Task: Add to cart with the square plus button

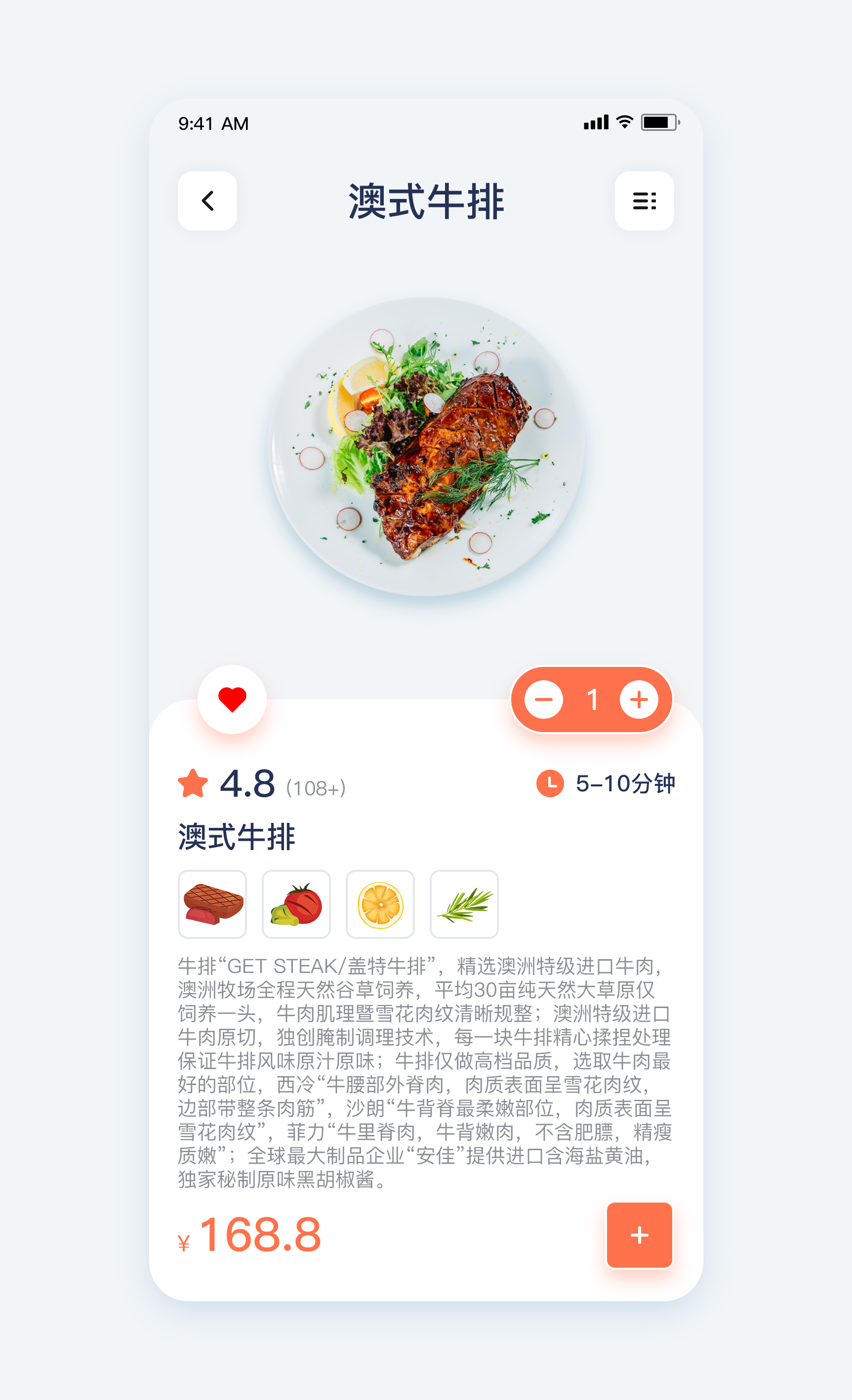Action: tap(640, 1235)
